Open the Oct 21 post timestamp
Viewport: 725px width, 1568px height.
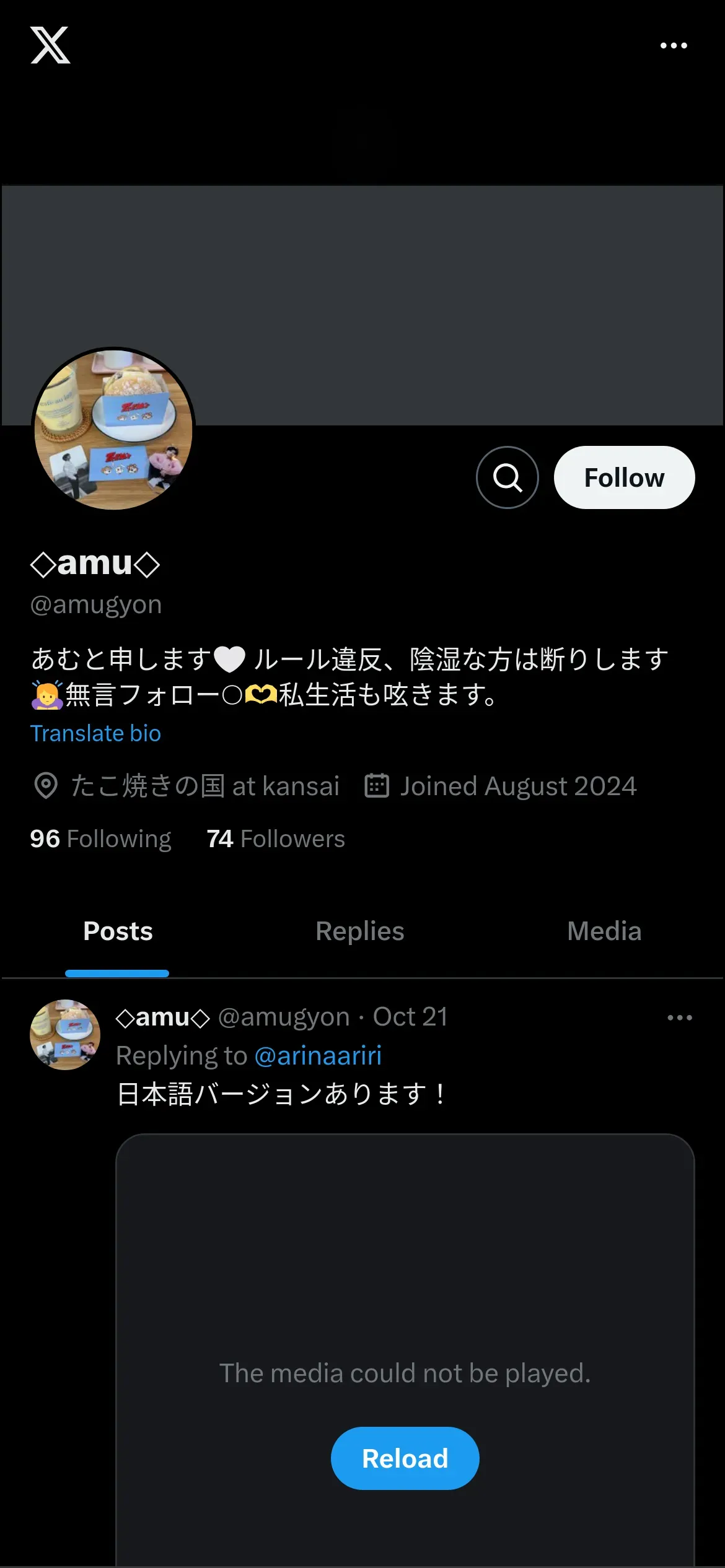410,1017
